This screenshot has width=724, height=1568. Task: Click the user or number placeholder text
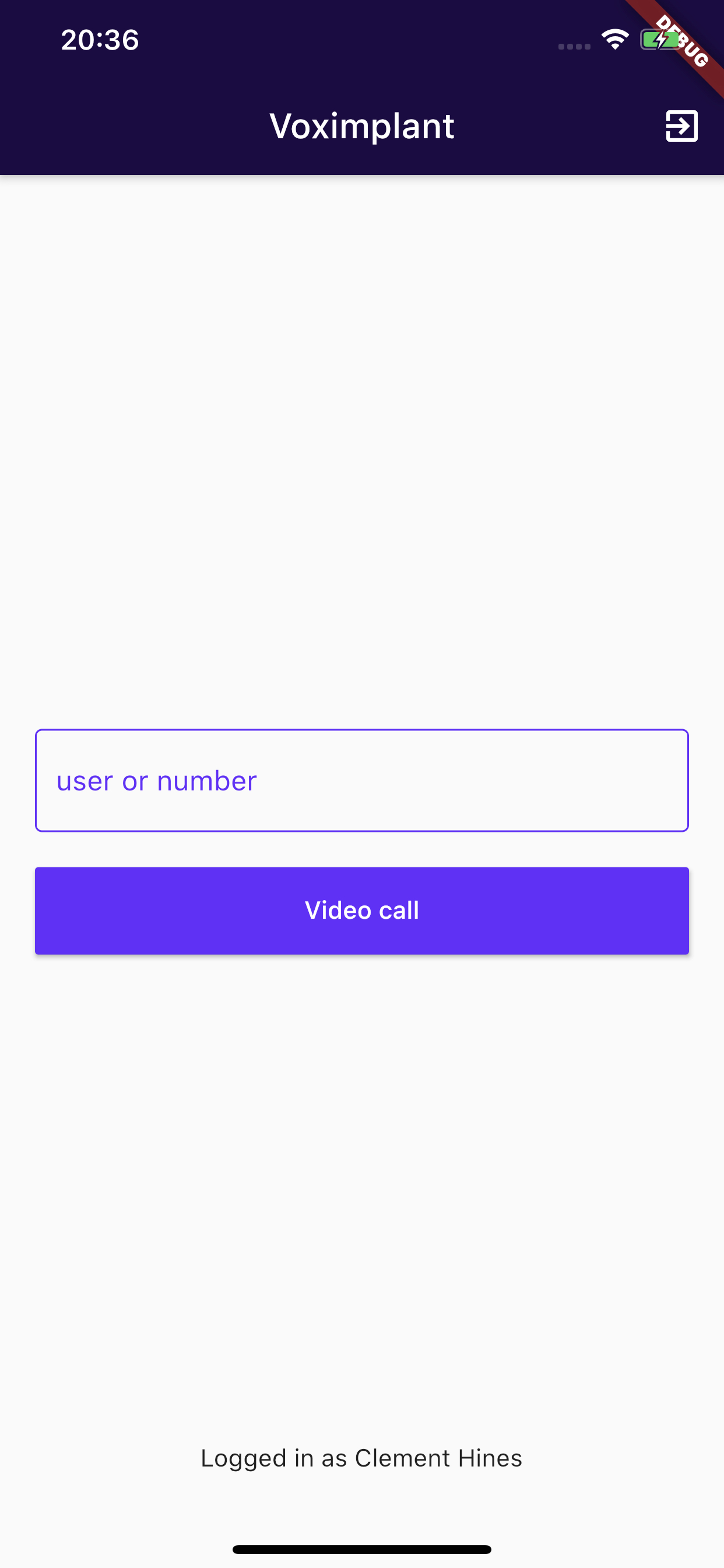(157, 780)
